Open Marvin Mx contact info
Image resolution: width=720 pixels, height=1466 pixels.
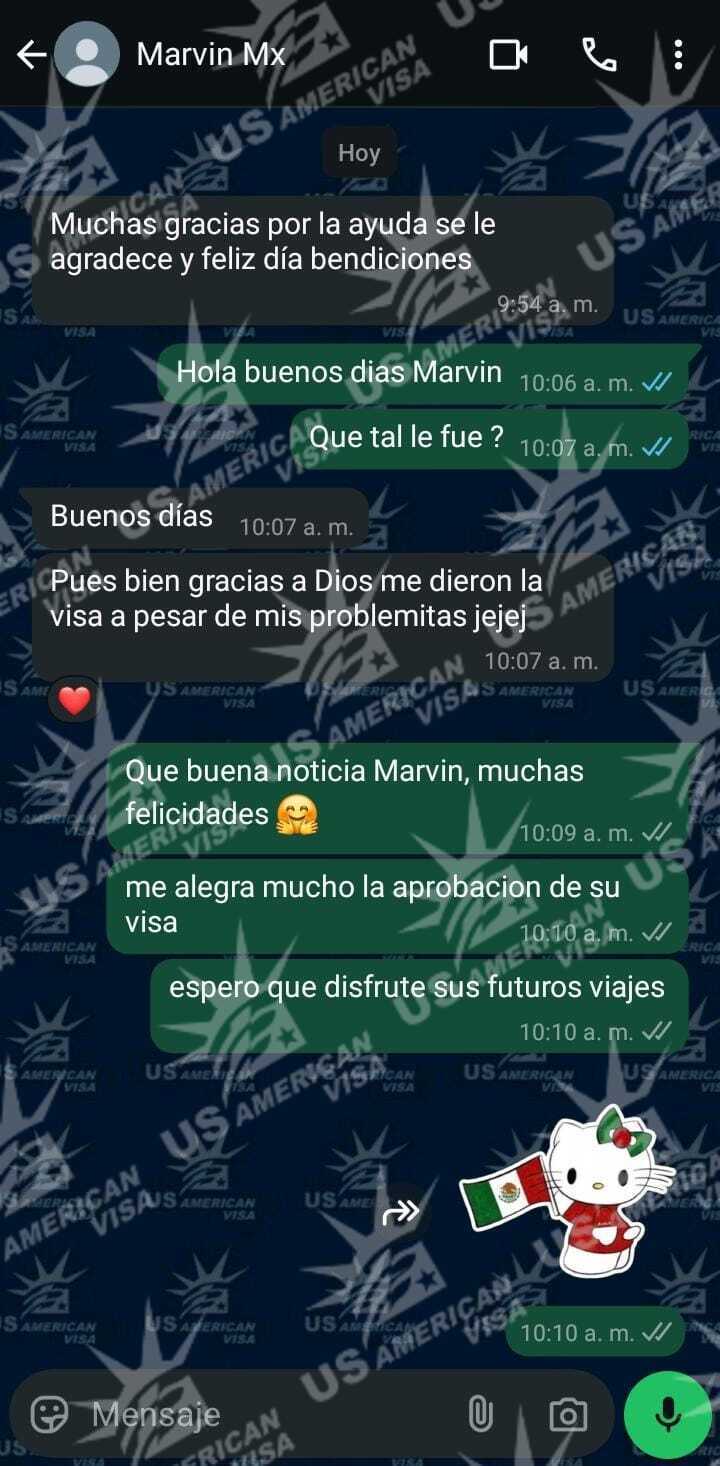tap(210, 55)
